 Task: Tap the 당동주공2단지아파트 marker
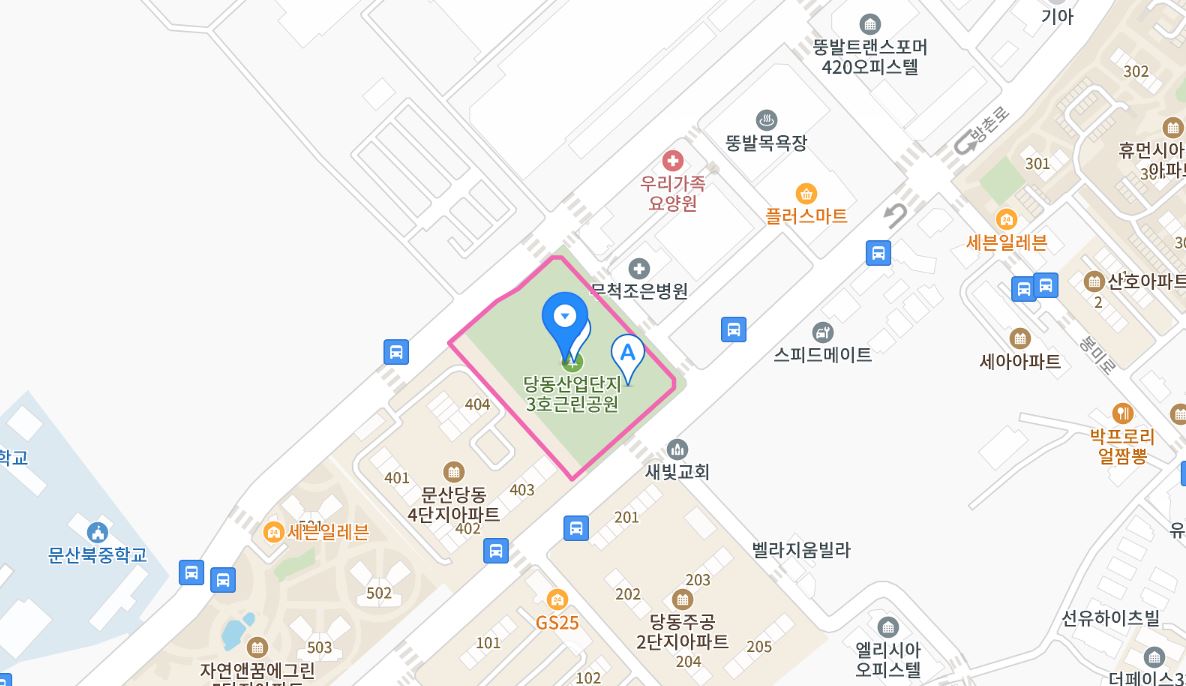683,600
